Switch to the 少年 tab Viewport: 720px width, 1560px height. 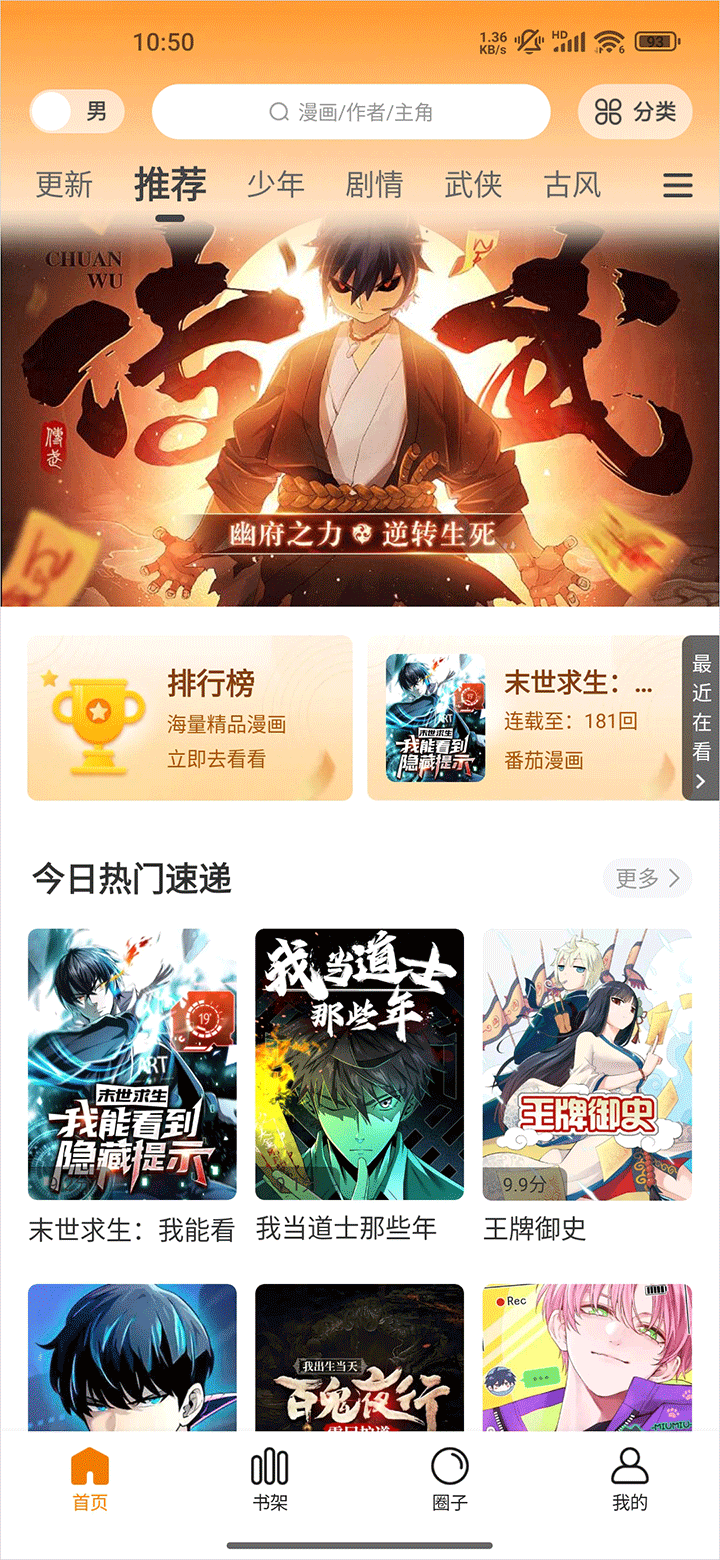pos(275,185)
